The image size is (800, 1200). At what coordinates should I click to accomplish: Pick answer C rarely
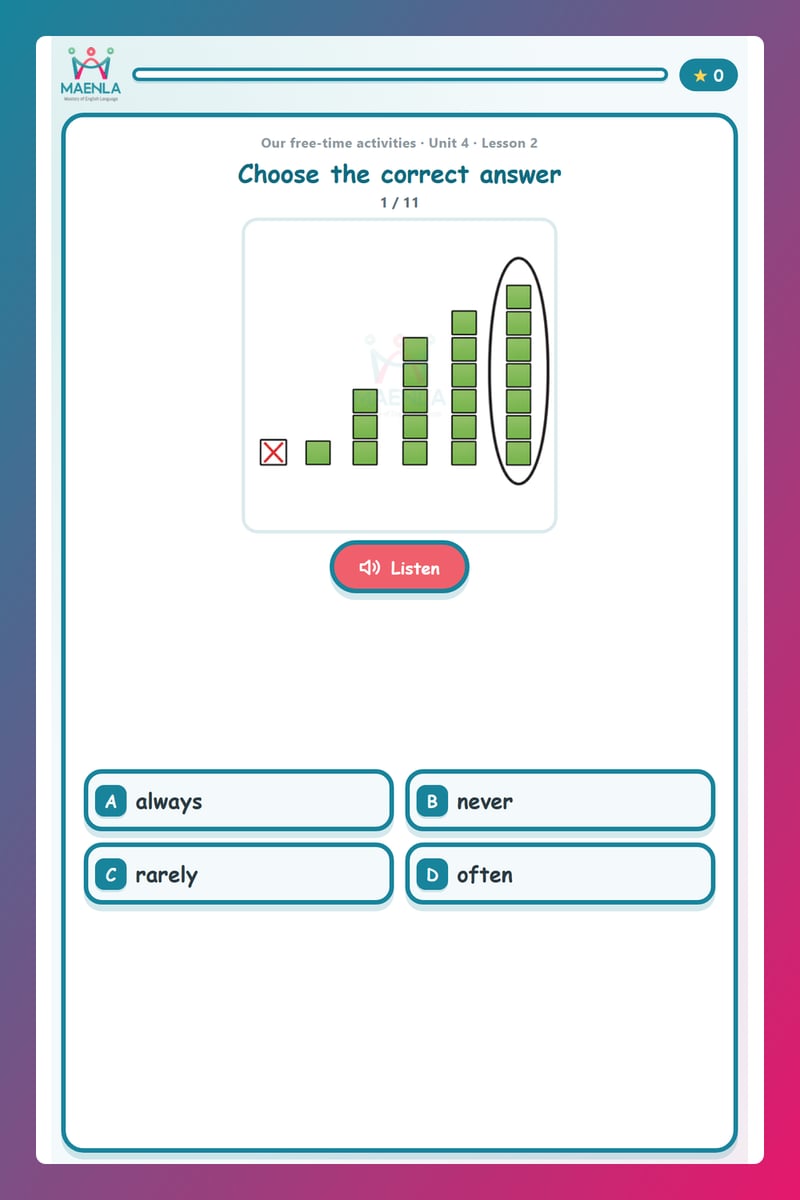tap(239, 875)
